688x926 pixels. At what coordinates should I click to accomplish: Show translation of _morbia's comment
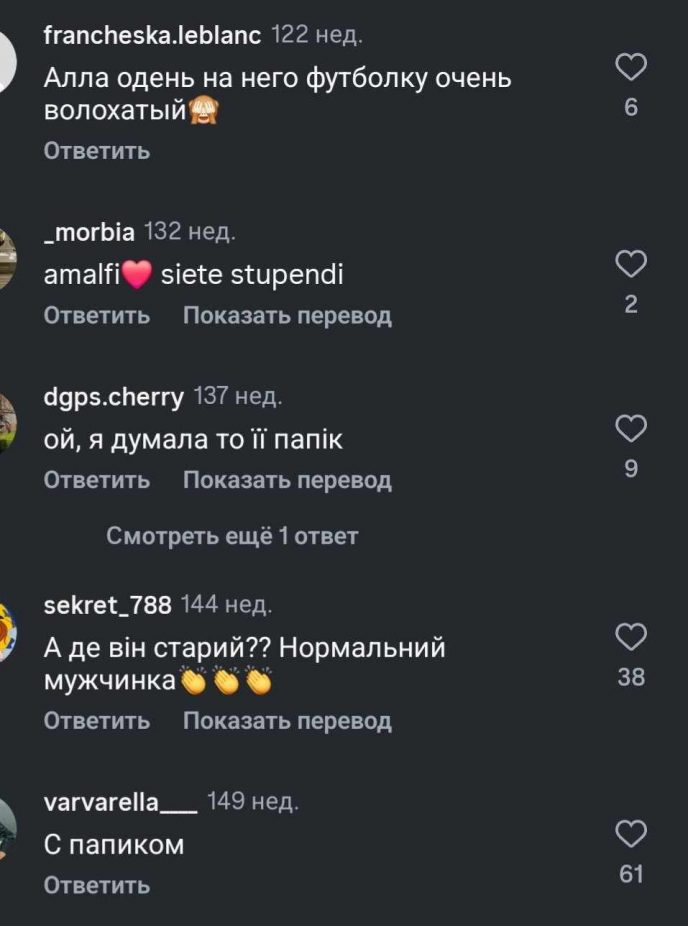[287, 316]
